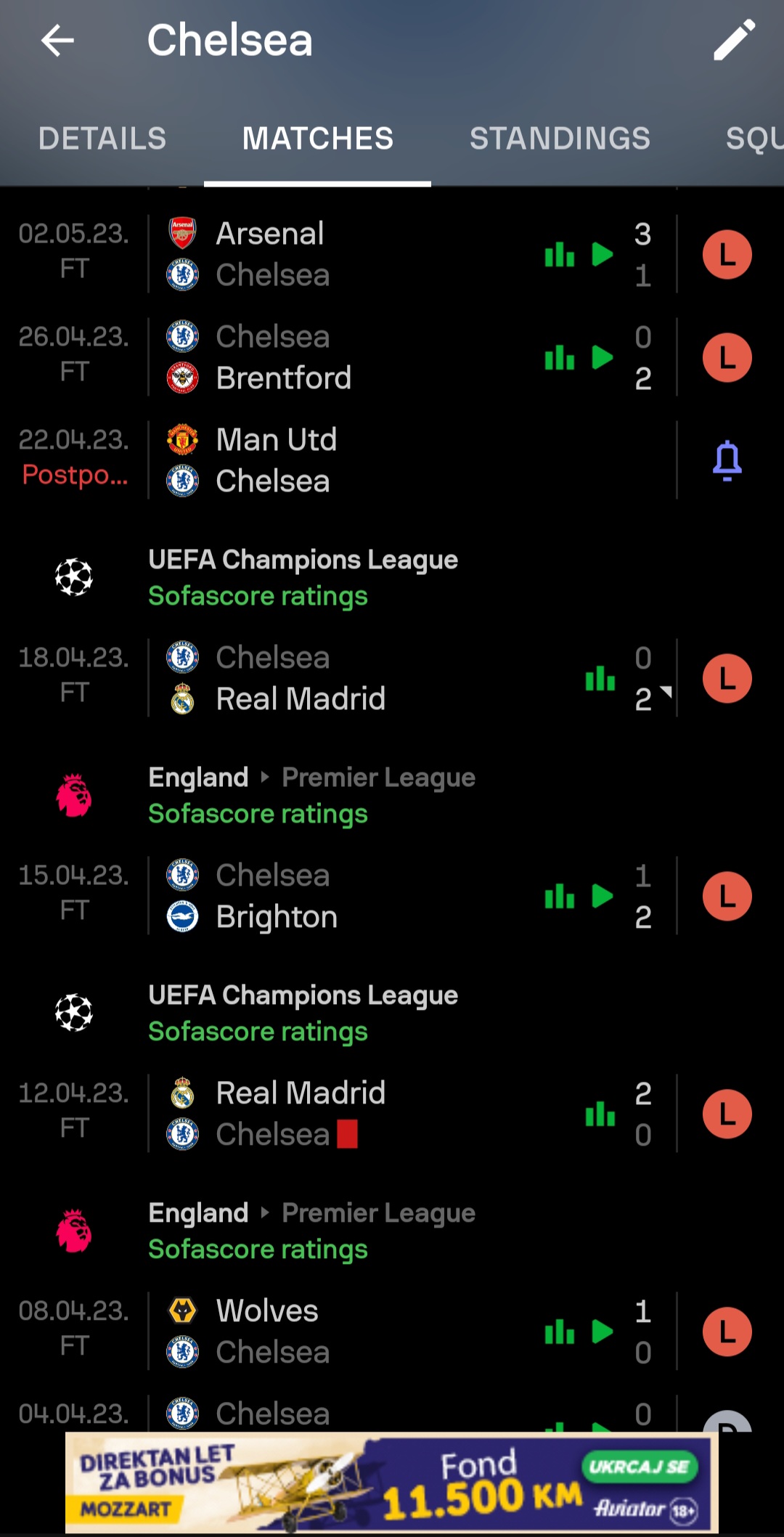Enable notification bell for Man Utd match
This screenshot has height=1537, width=784.
click(x=727, y=460)
